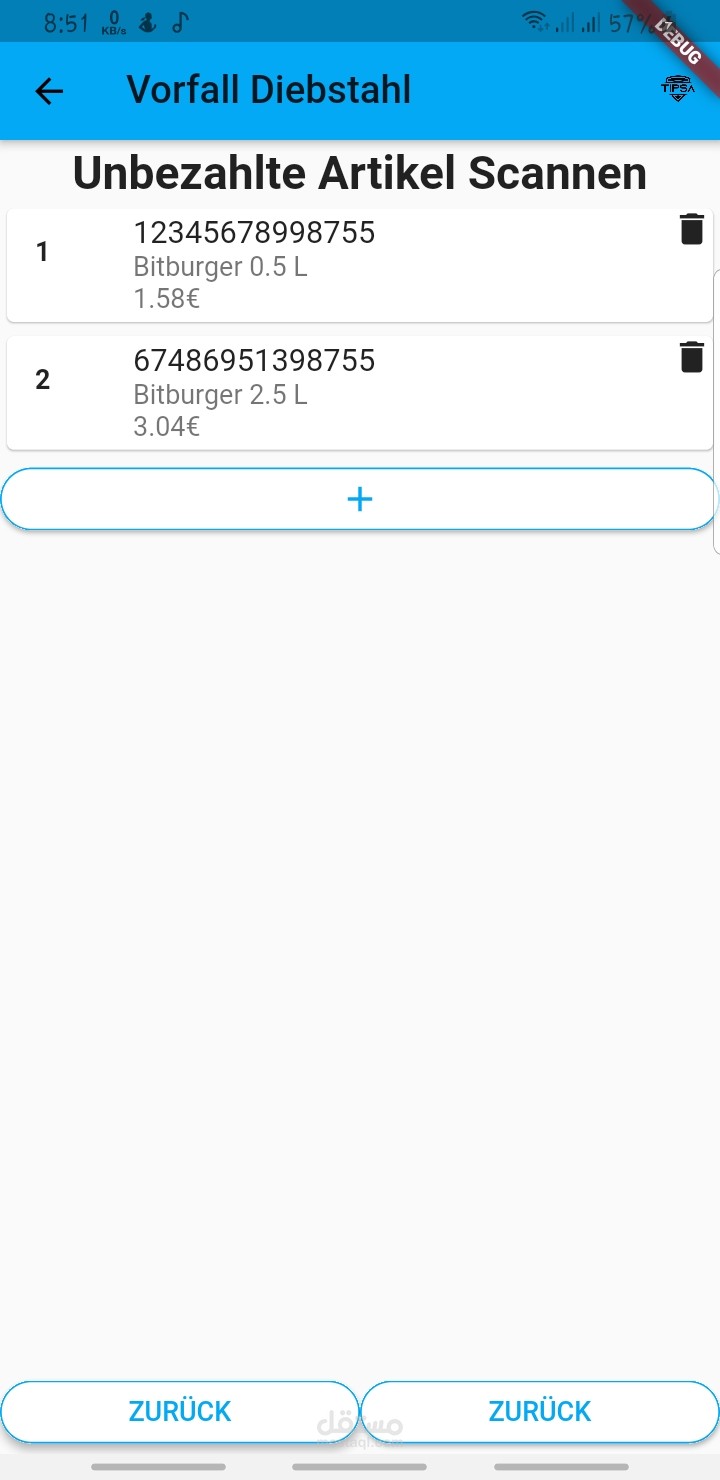This screenshot has width=720, height=1480.
Task: Delete the Bitburger 0.5 L item
Action: point(692,229)
